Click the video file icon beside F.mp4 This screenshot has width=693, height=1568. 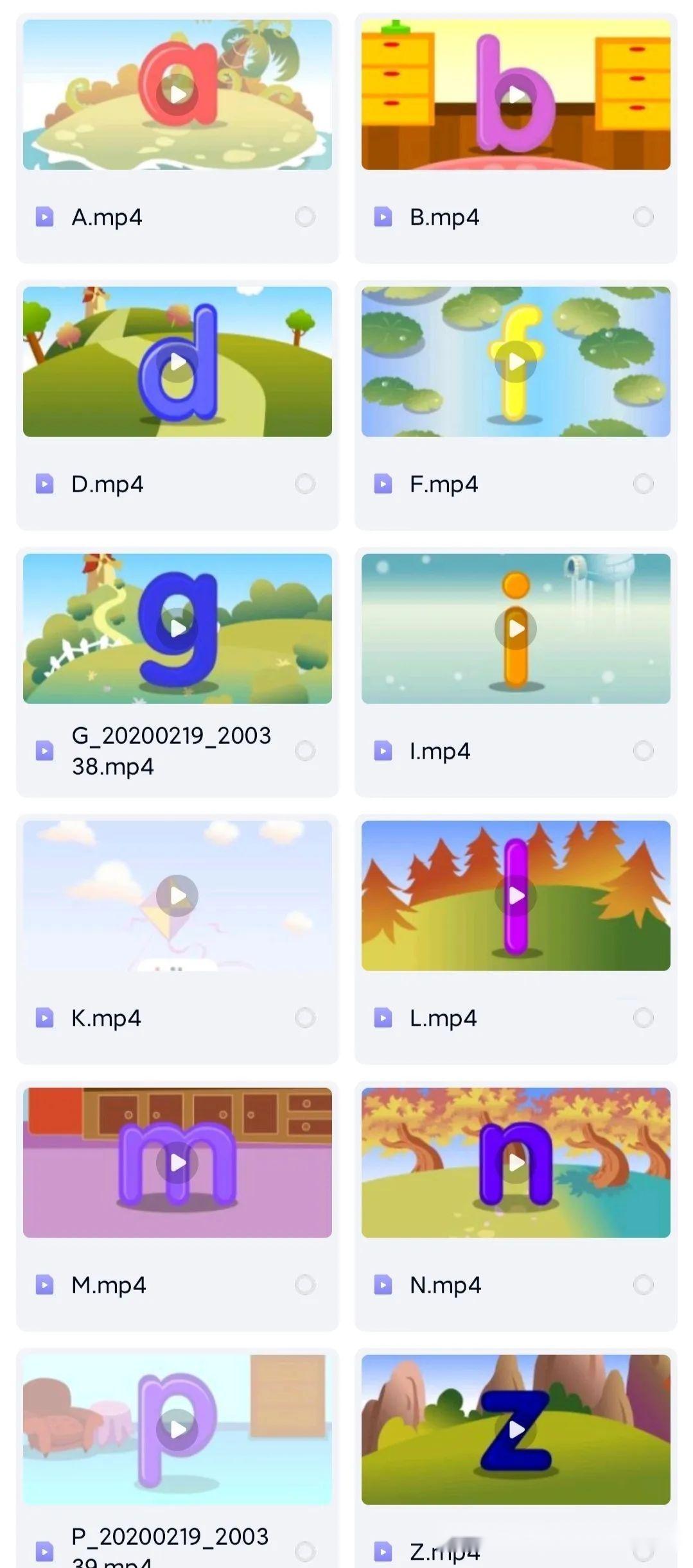coord(383,485)
